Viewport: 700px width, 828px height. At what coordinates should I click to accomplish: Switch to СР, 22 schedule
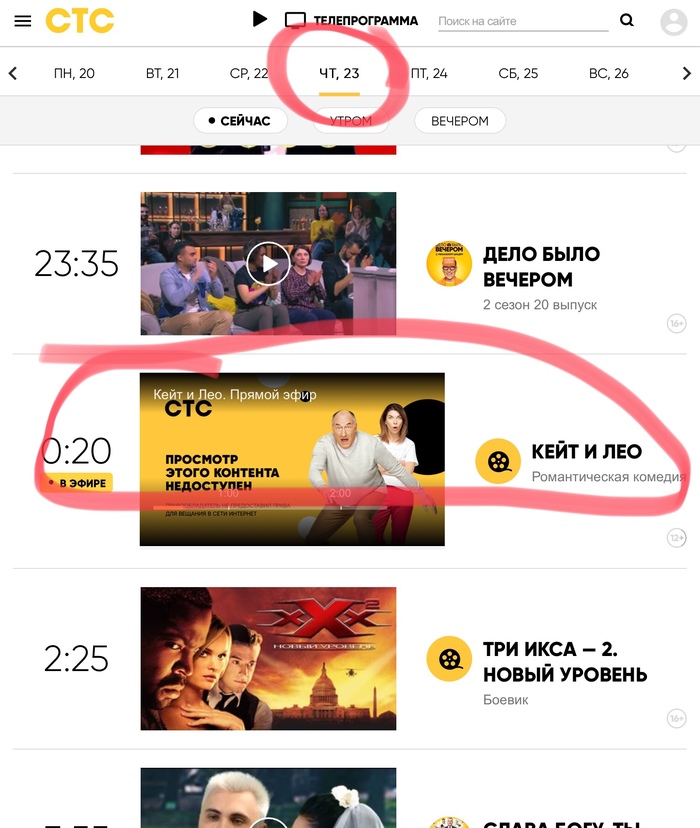coord(249,73)
